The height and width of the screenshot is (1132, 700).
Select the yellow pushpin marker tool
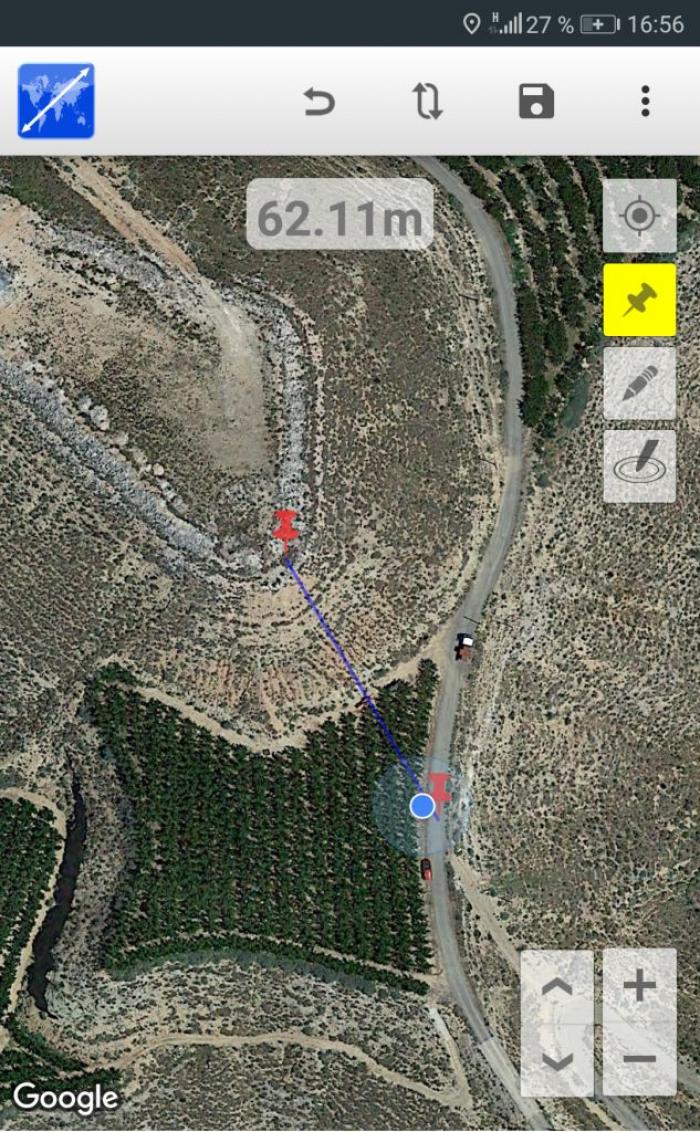click(x=639, y=300)
